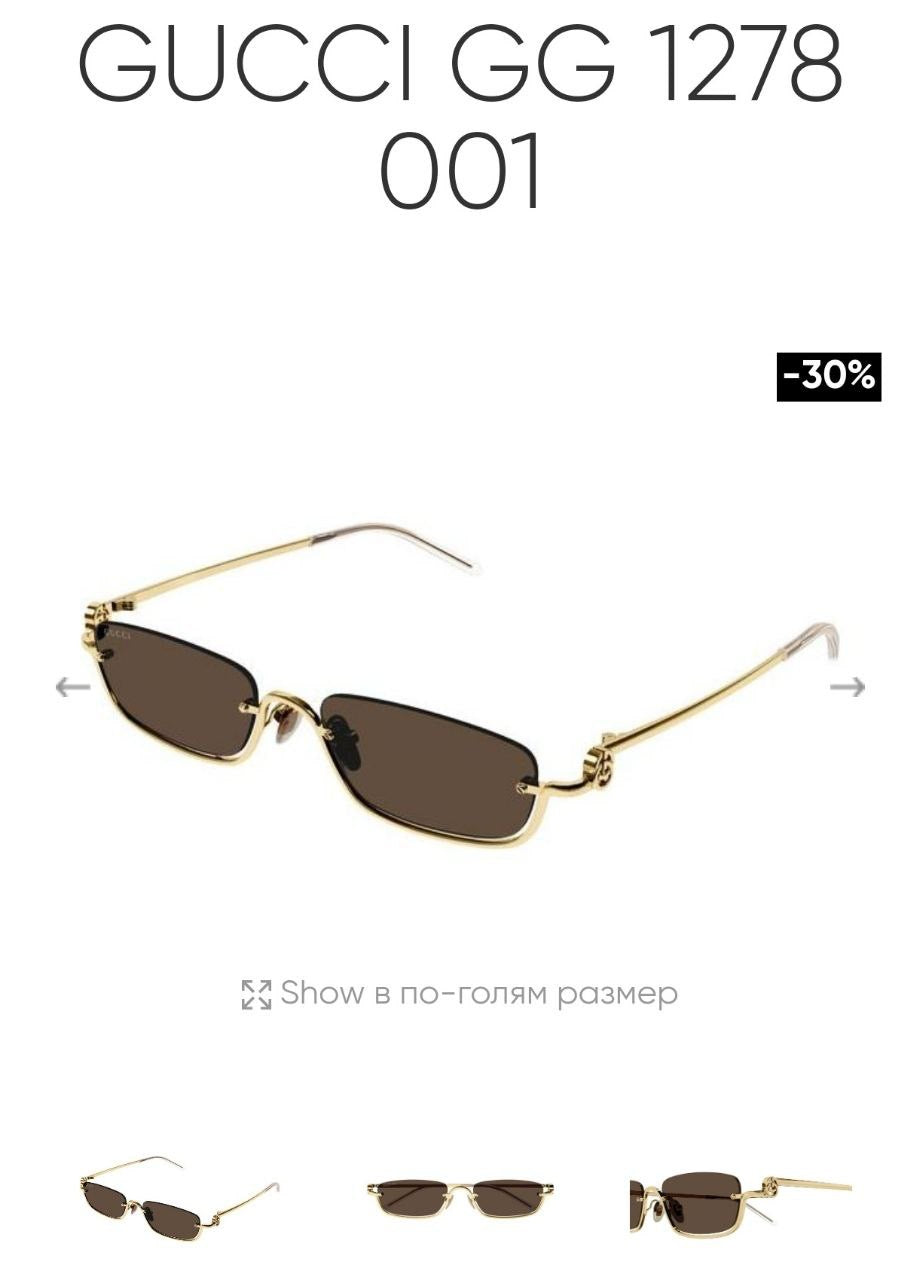This screenshot has width=919, height=1280.
Task: Open 'Show в по-голям размер' enlarged view
Action: point(460,994)
